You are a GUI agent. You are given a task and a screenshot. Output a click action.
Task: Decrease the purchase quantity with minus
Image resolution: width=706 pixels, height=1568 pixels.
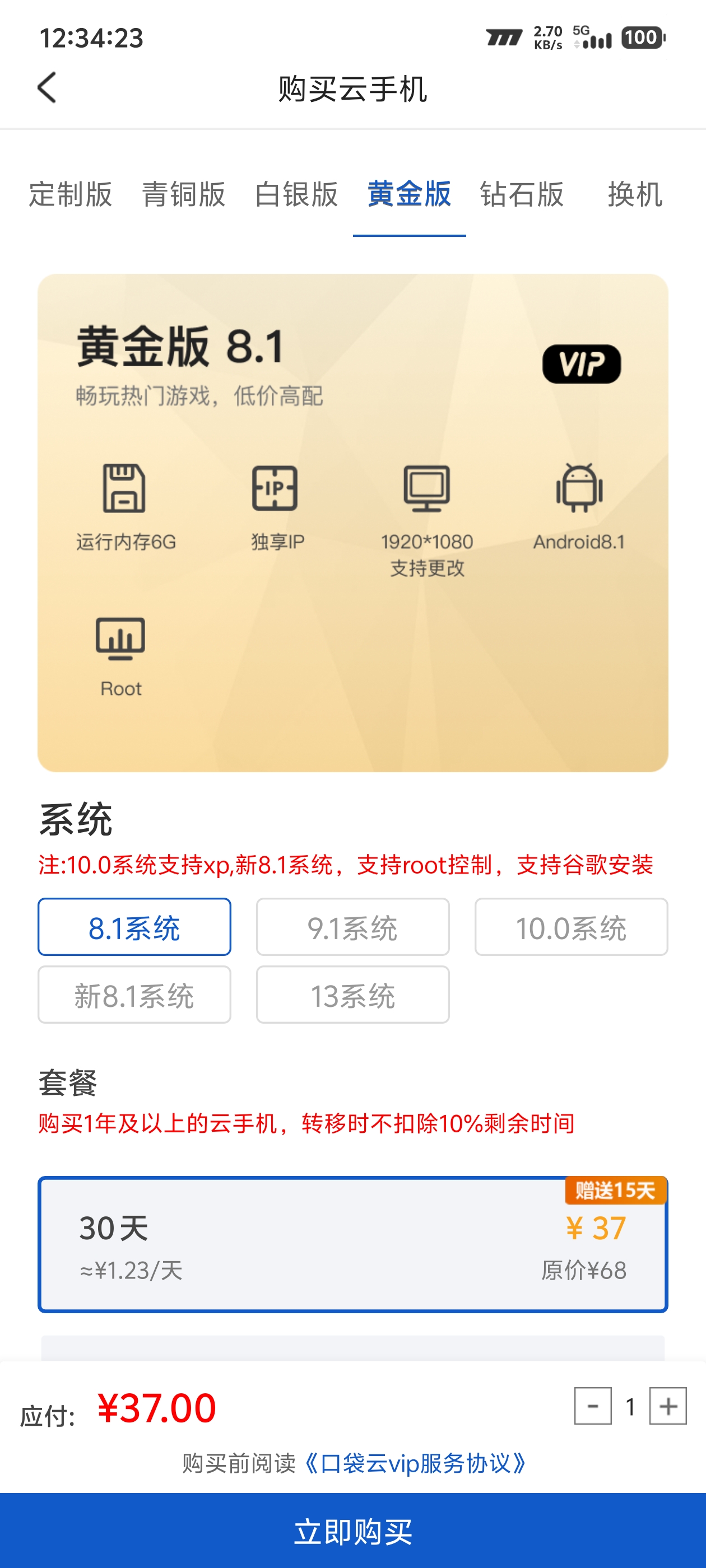tap(592, 1406)
